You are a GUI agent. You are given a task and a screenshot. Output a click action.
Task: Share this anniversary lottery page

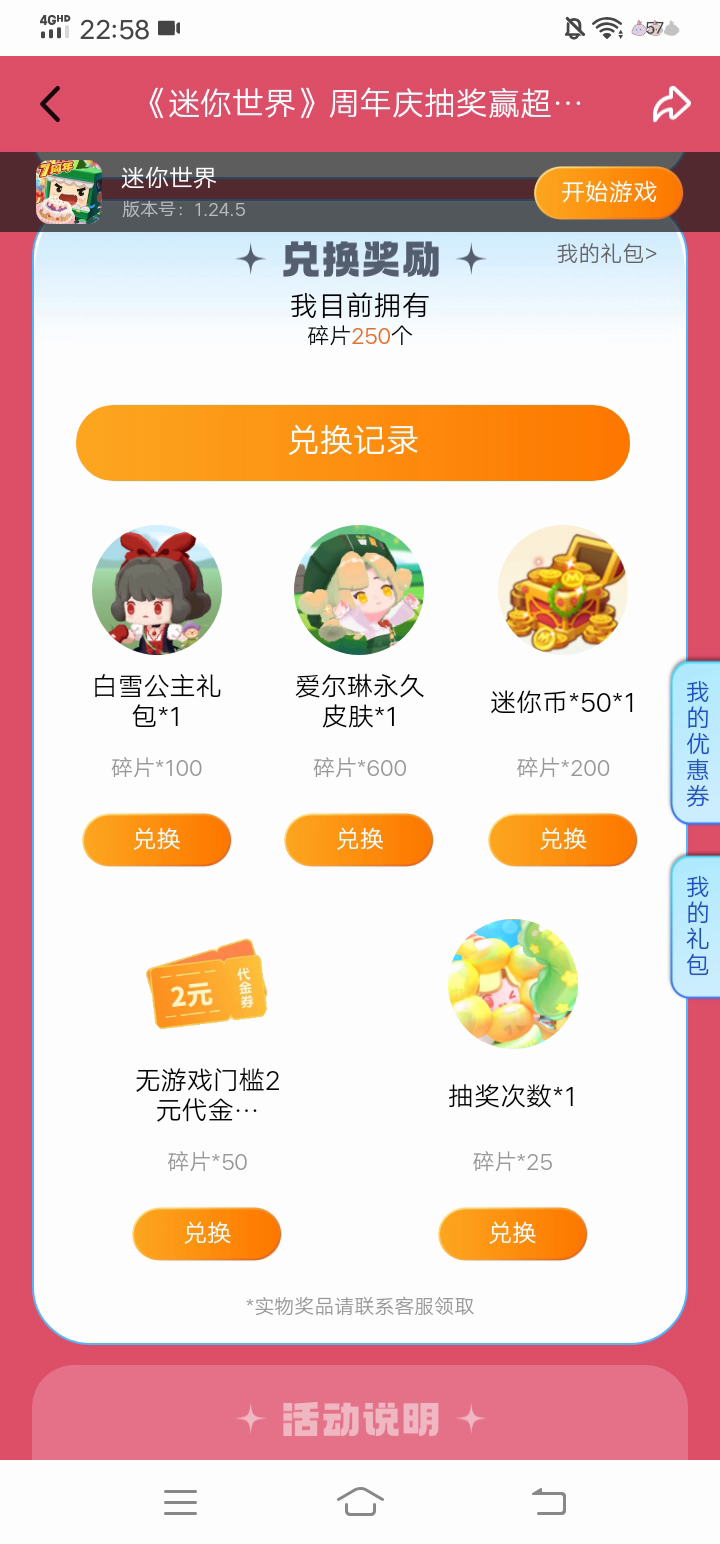point(671,104)
